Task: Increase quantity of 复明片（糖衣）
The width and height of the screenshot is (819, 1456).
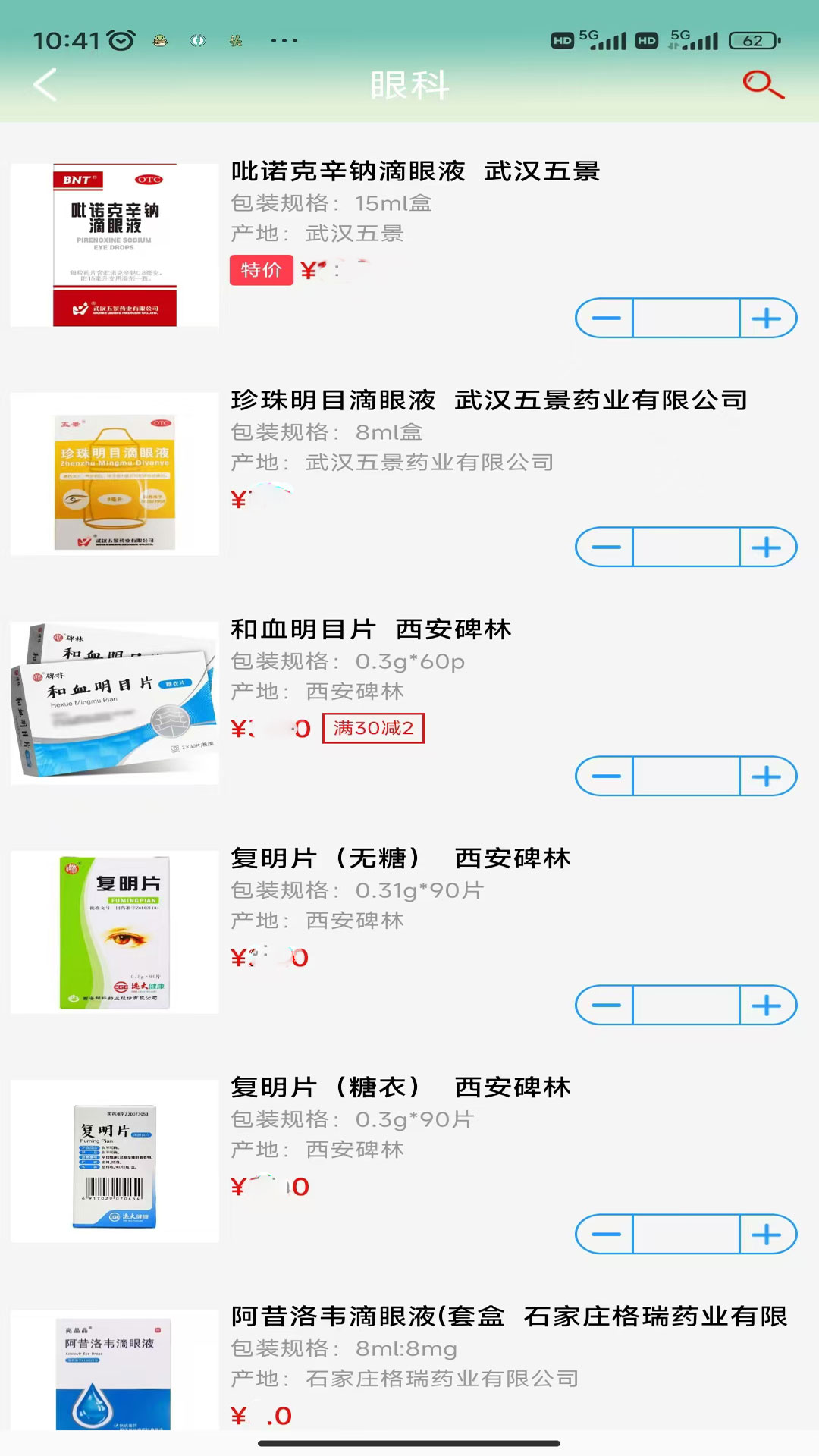Action: click(767, 1234)
